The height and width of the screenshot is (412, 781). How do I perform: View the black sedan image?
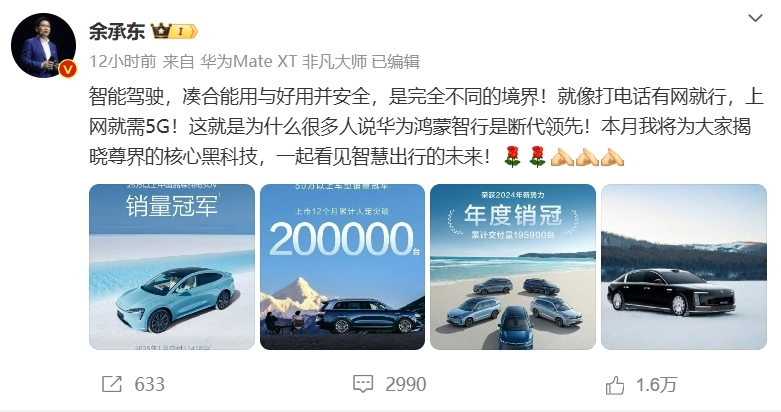coord(682,267)
